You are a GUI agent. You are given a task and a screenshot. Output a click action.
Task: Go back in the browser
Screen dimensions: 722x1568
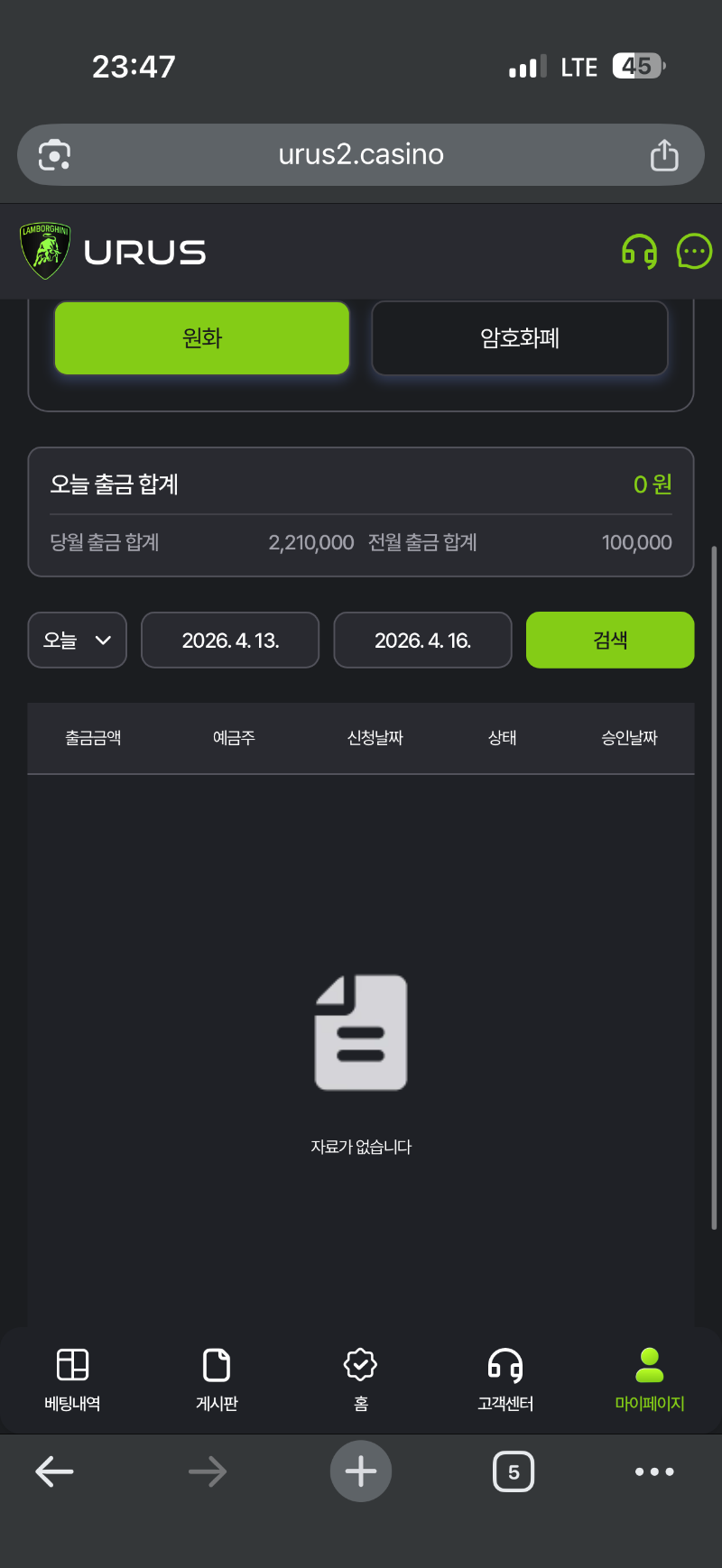[x=54, y=1471]
